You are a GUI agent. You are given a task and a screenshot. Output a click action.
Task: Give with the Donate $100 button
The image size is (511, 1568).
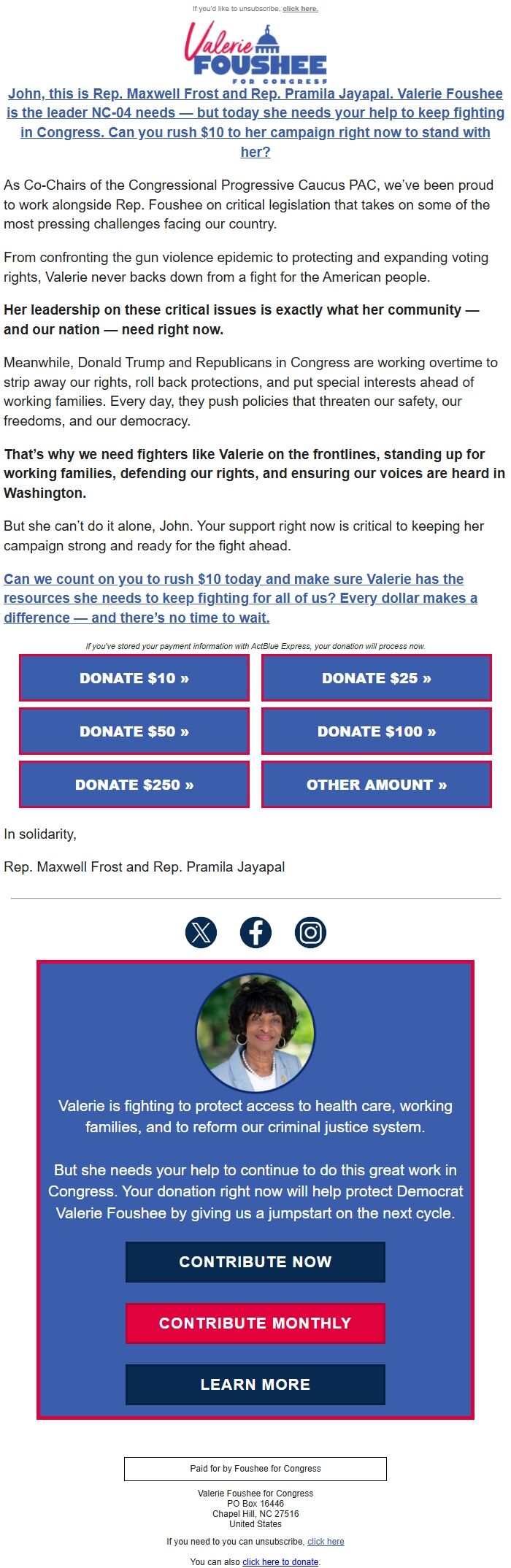pos(376,731)
